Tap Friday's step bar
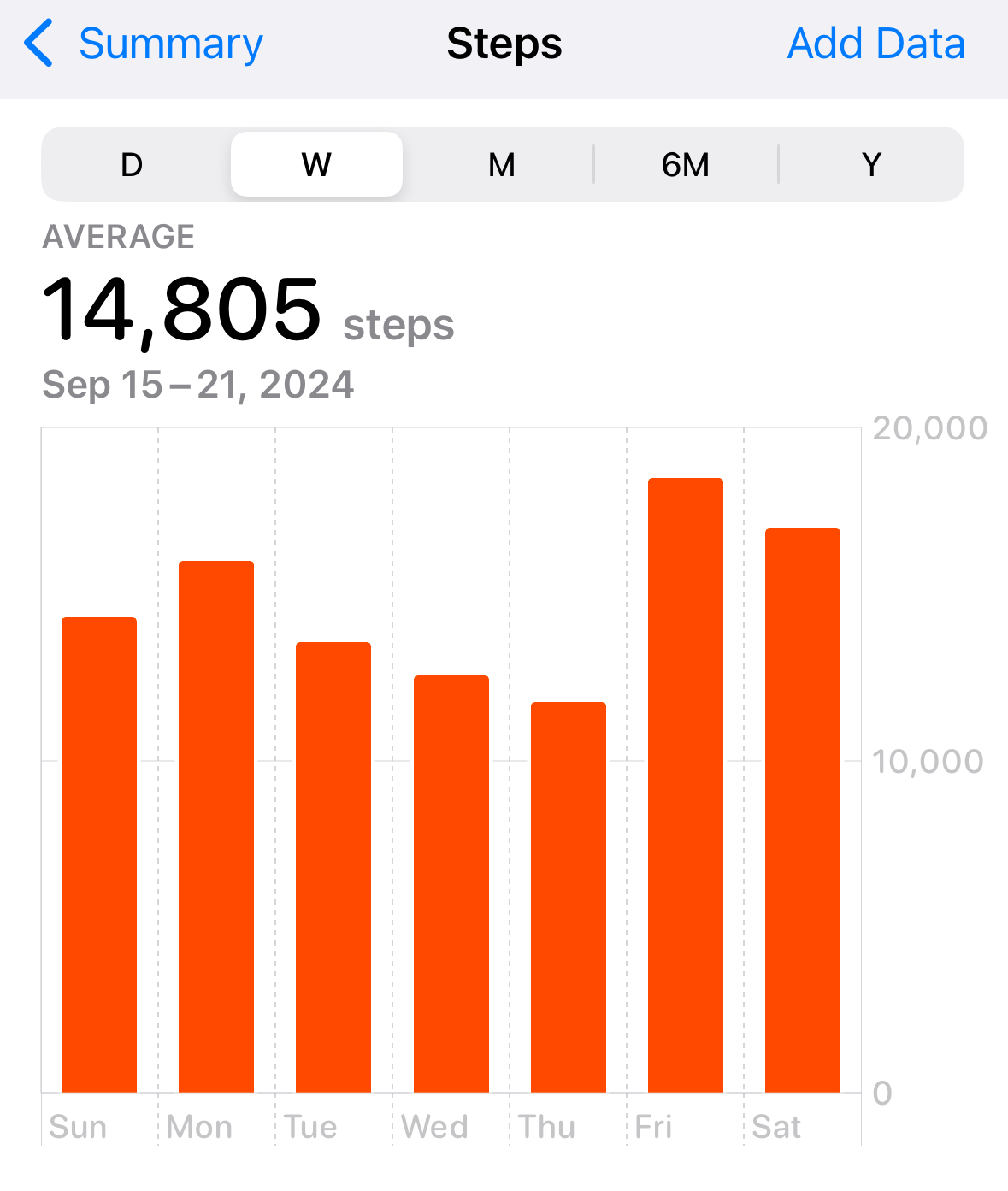The height and width of the screenshot is (1191, 1008). coord(685,785)
